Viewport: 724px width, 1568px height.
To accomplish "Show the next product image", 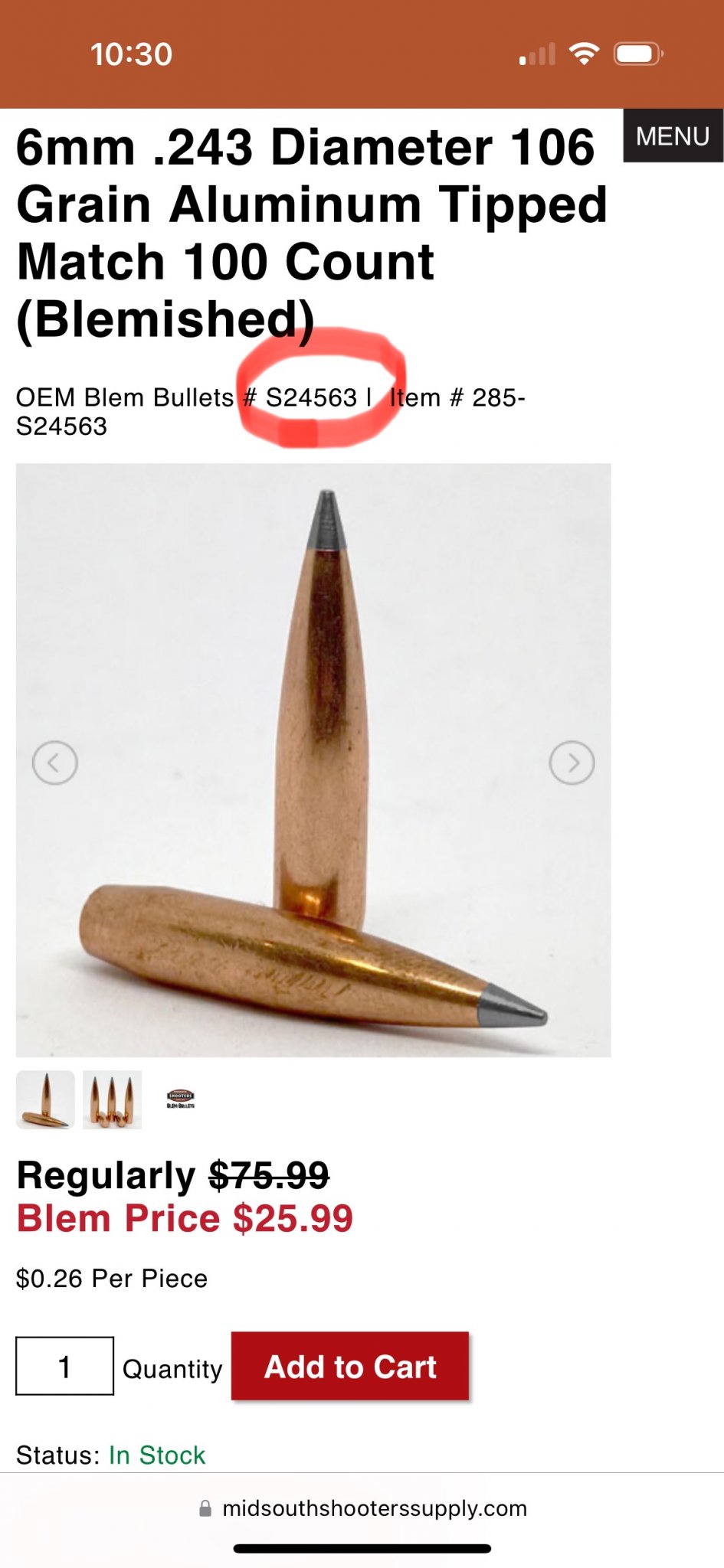I will [x=572, y=763].
